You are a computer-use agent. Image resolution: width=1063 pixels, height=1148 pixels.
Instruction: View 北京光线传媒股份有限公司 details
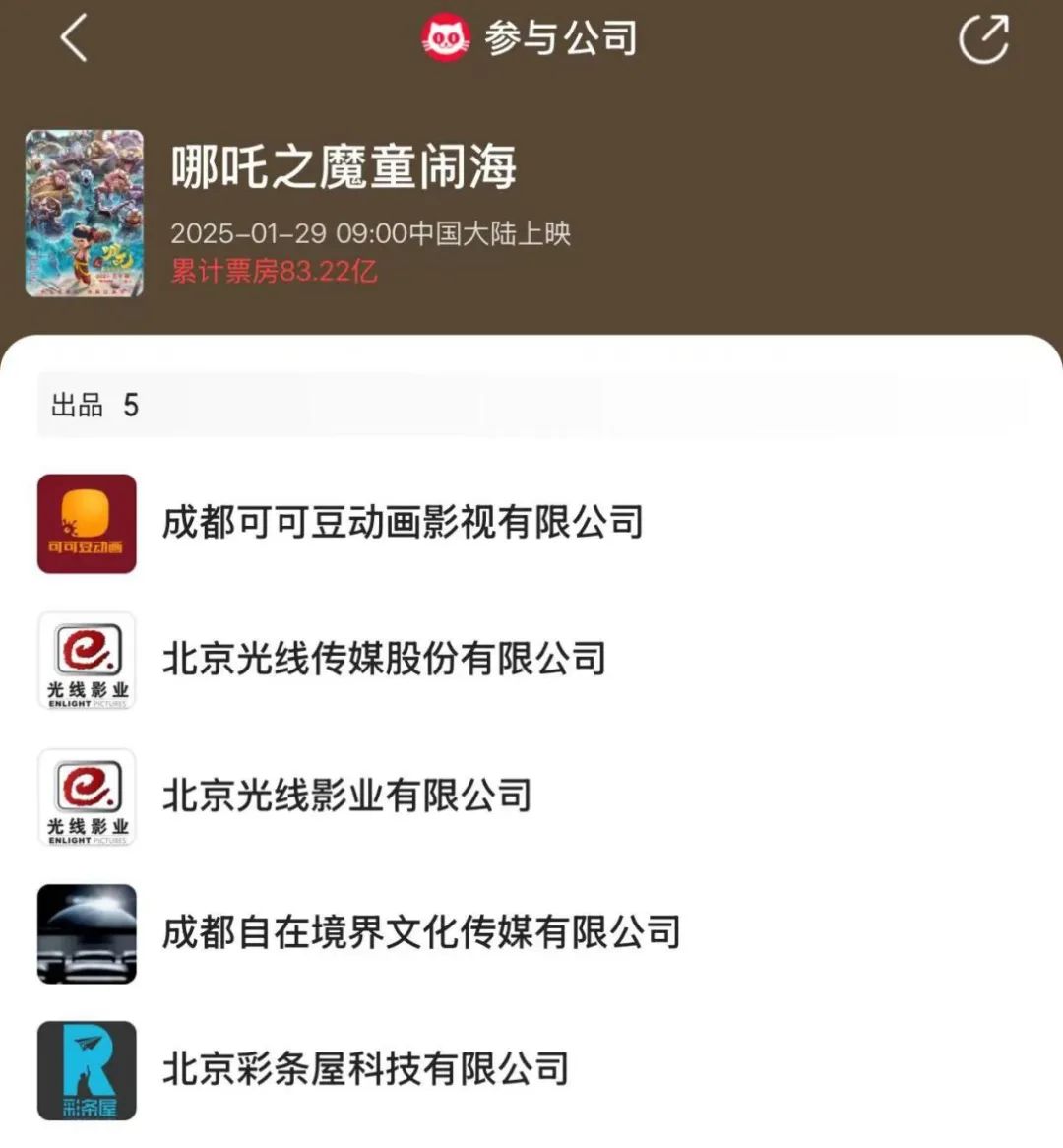coord(384,659)
